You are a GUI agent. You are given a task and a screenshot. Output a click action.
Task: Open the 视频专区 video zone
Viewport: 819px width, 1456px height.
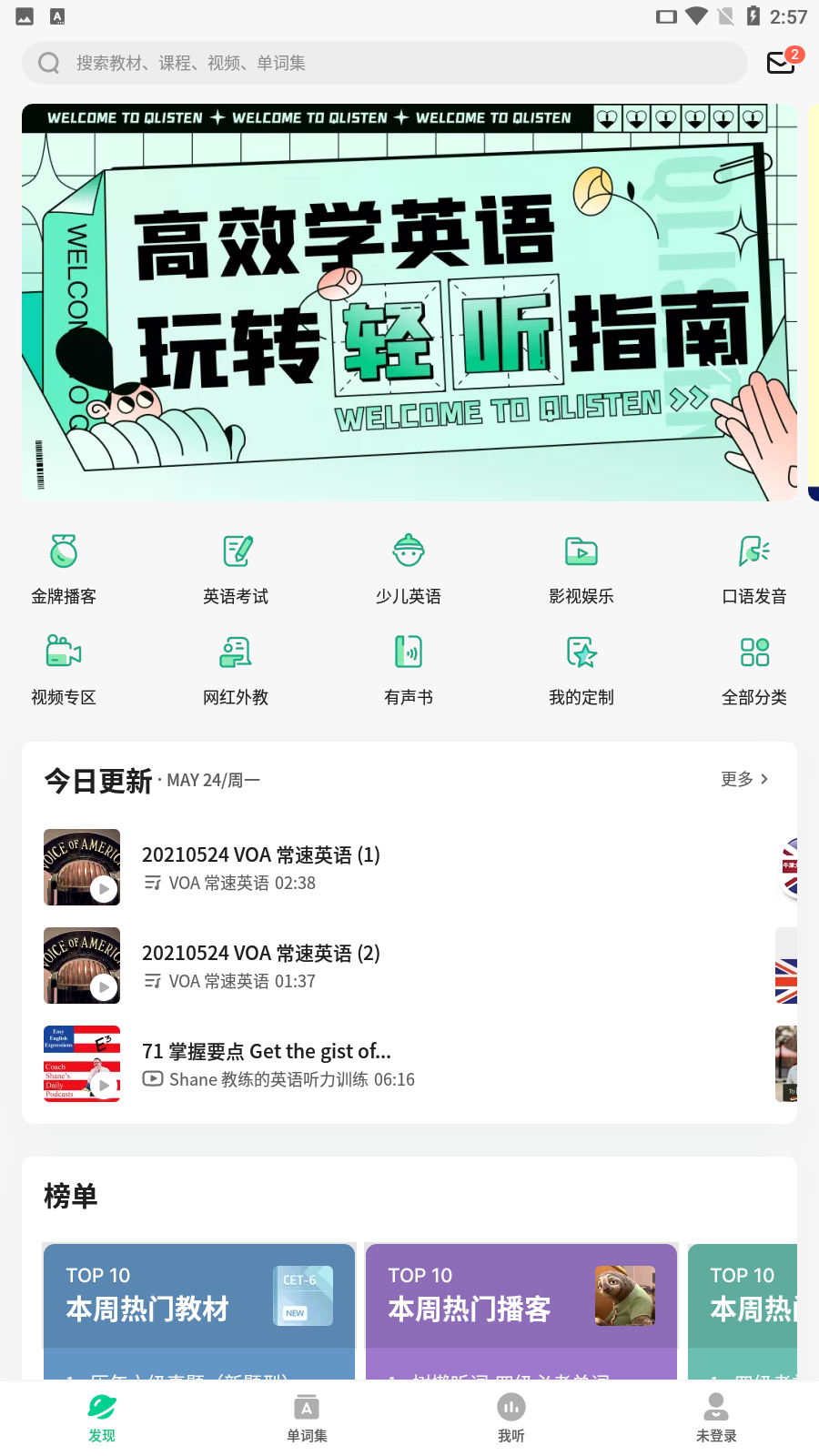coord(63,671)
